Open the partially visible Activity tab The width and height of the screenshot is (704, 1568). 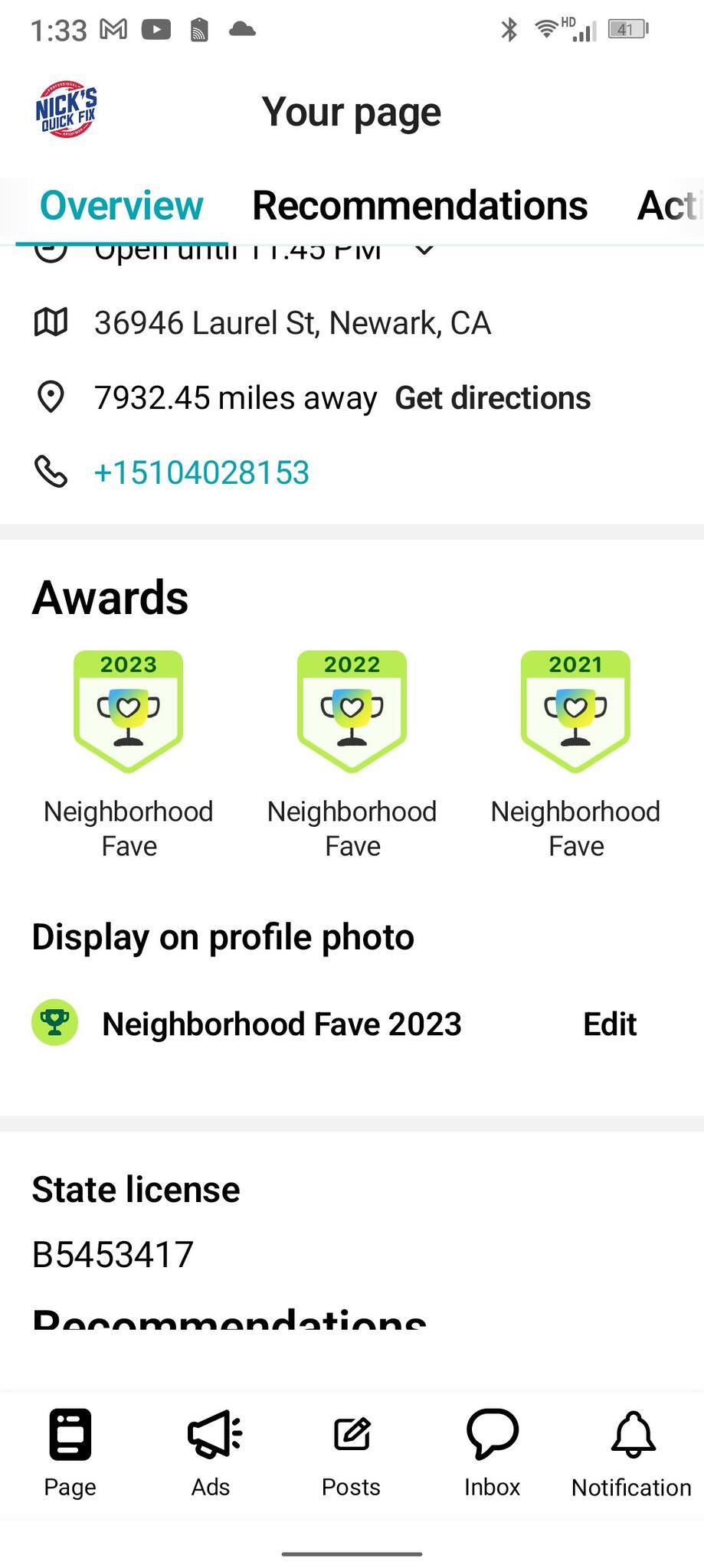tap(668, 205)
